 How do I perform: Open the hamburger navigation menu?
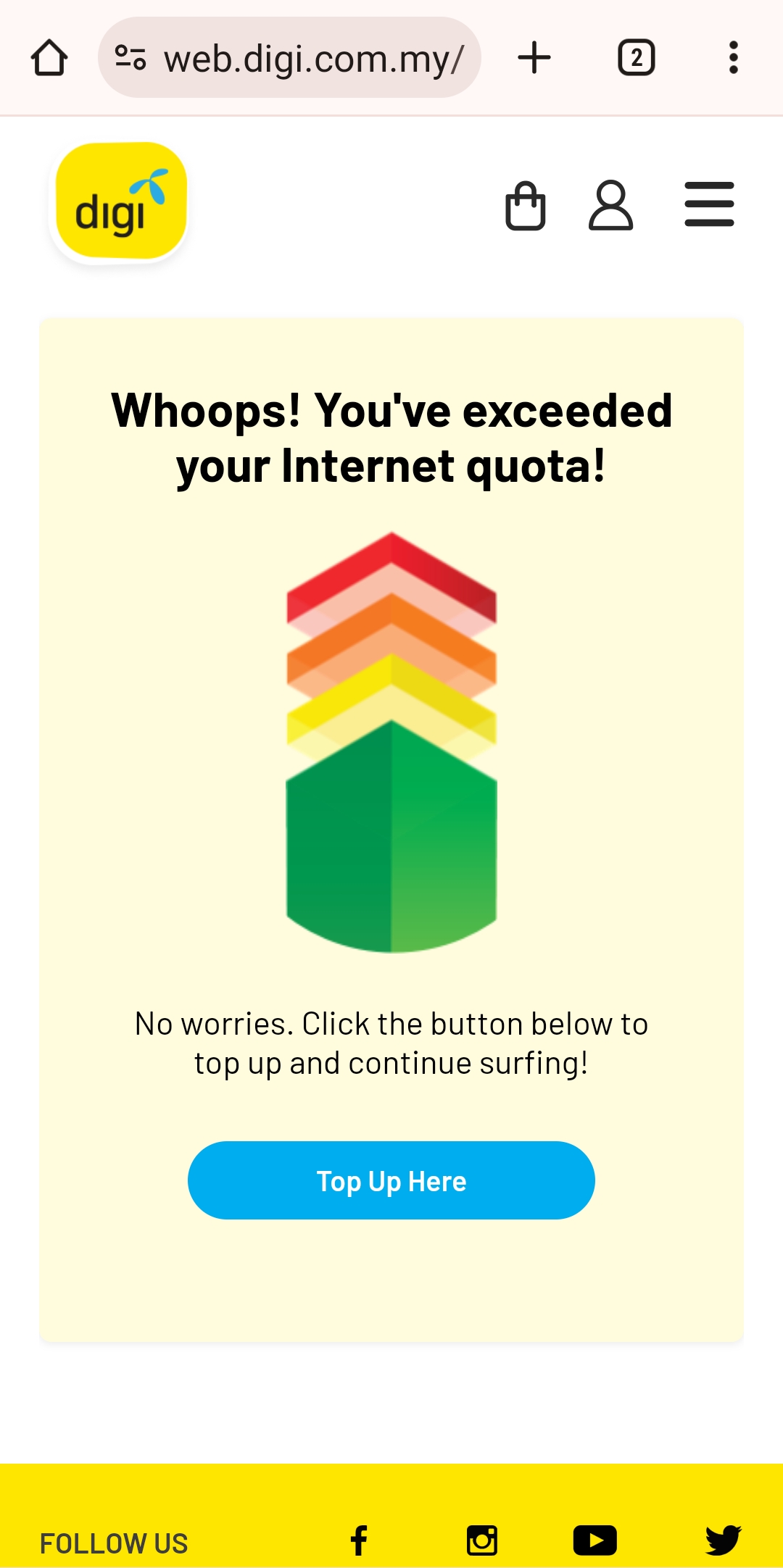709,204
